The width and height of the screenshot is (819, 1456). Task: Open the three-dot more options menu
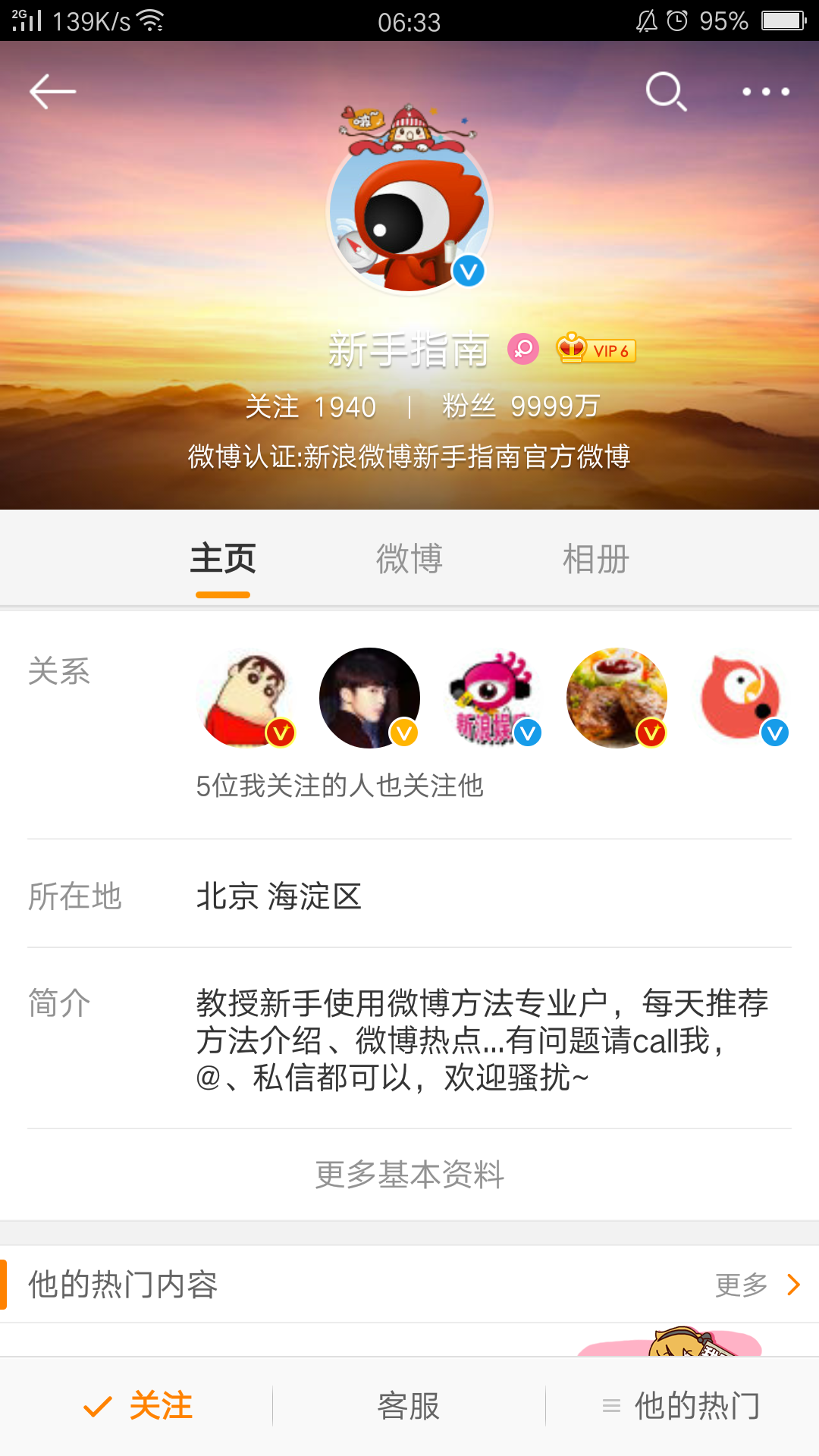(x=762, y=91)
